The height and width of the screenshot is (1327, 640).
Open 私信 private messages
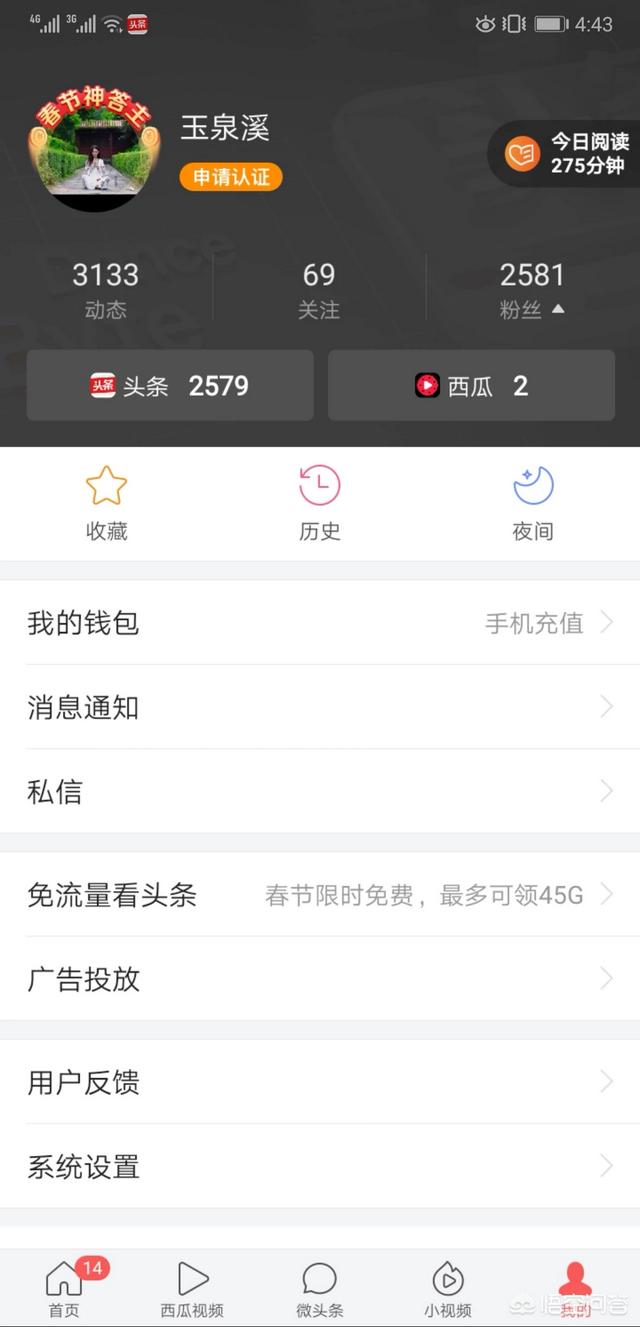pyautogui.click(x=320, y=792)
